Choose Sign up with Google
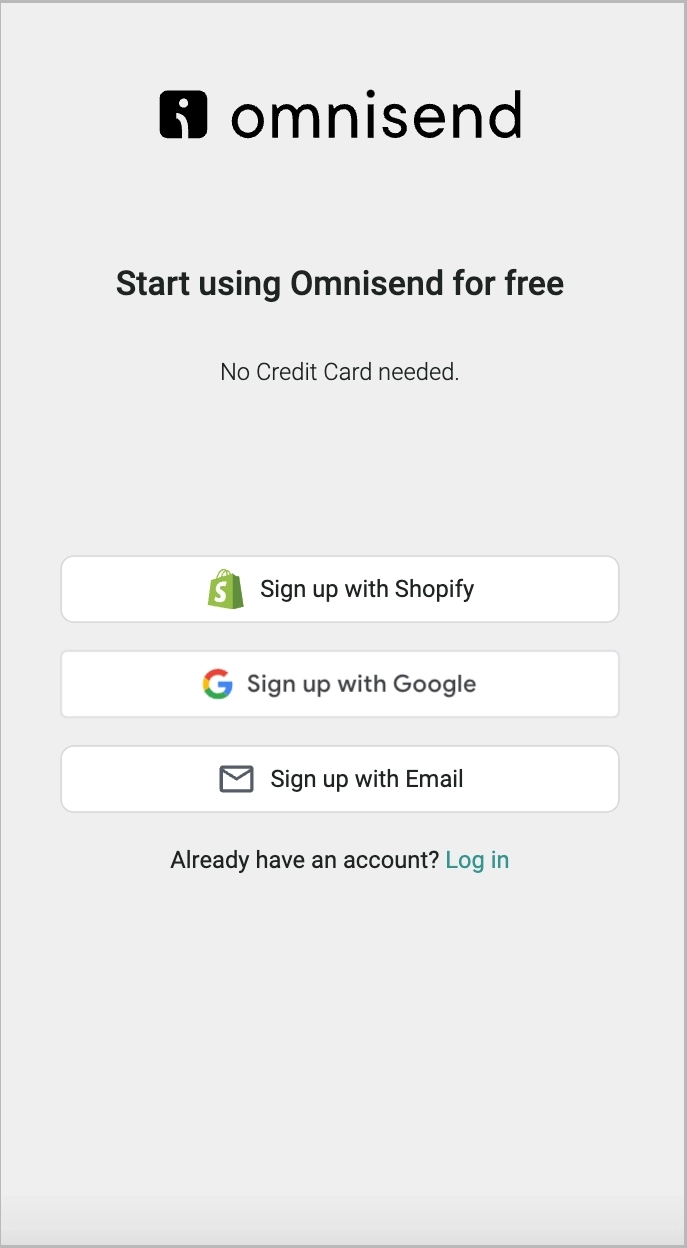Viewport: 687px width, 1248px height. (340, 684)
